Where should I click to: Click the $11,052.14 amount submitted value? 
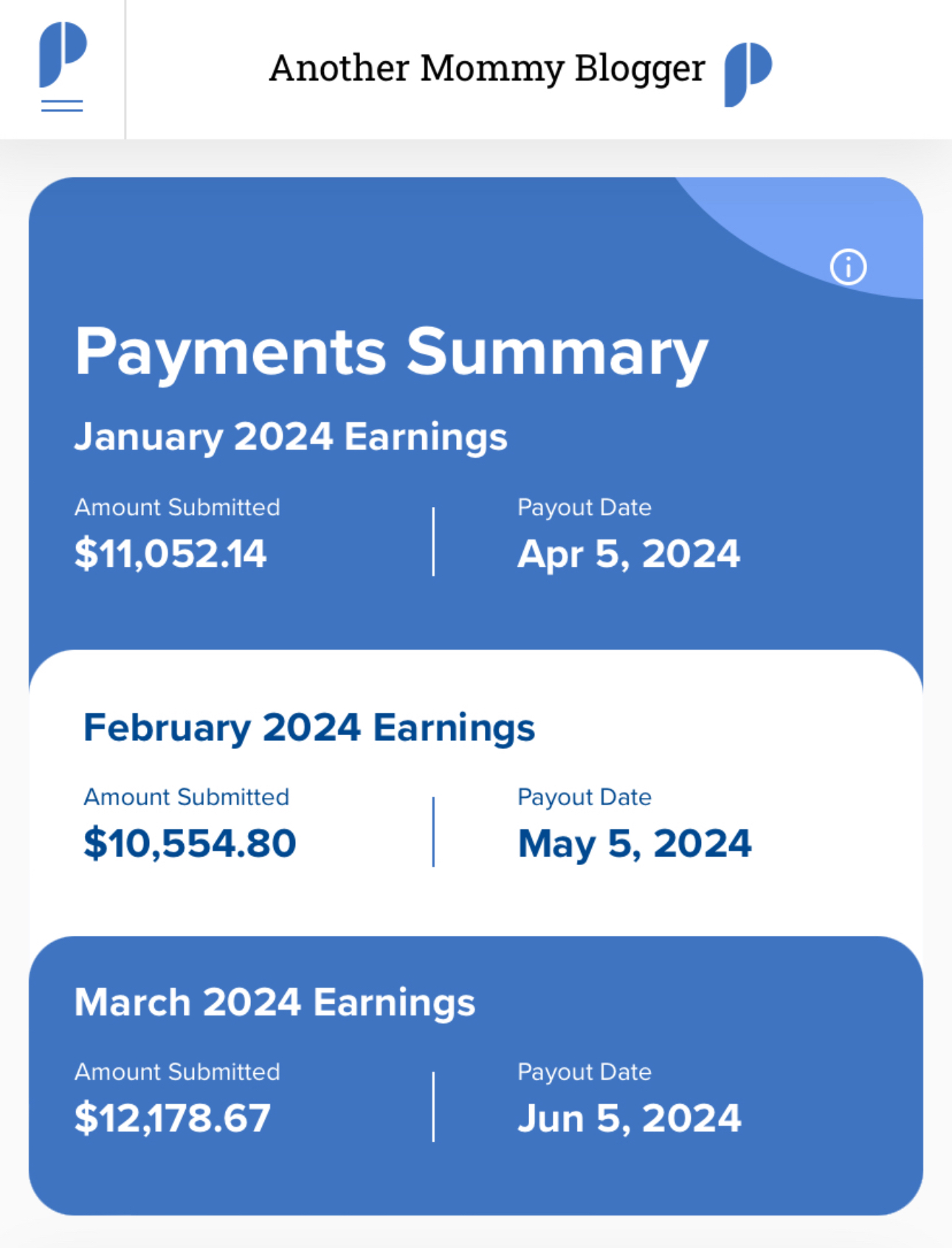(x=171, y=554)
